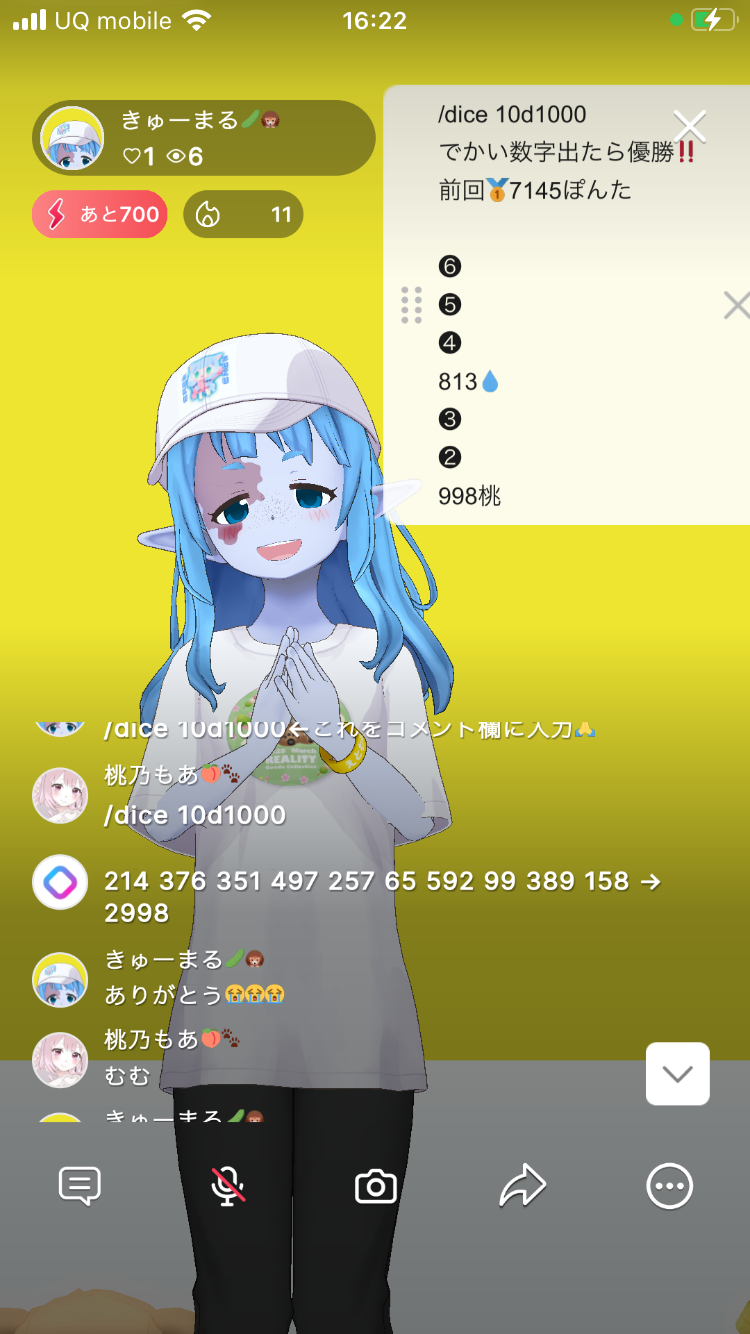Unmute the microphone
The width and height of the screenshot is (750, 1334).
tap(228, 1186)
